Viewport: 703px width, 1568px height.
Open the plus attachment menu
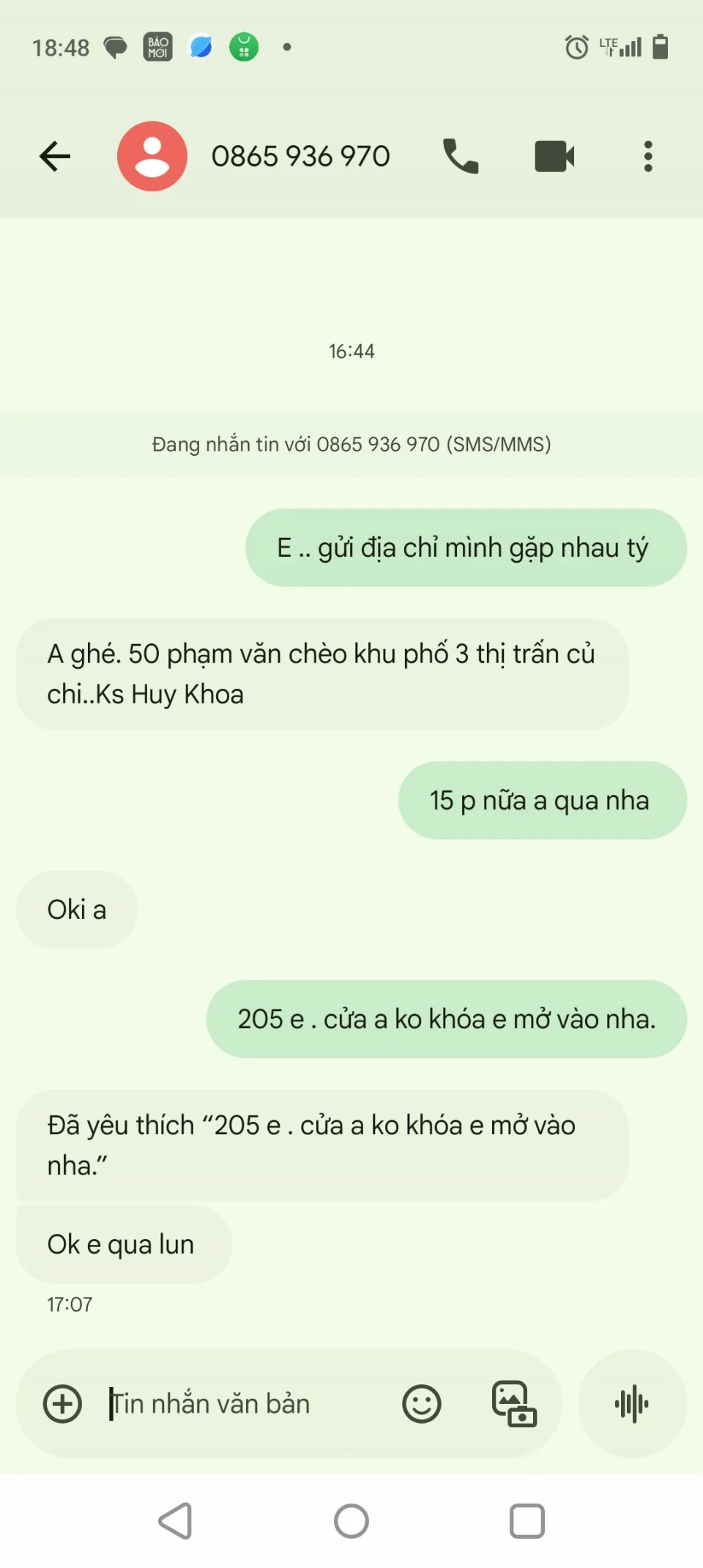click(x=62, y=1404)
